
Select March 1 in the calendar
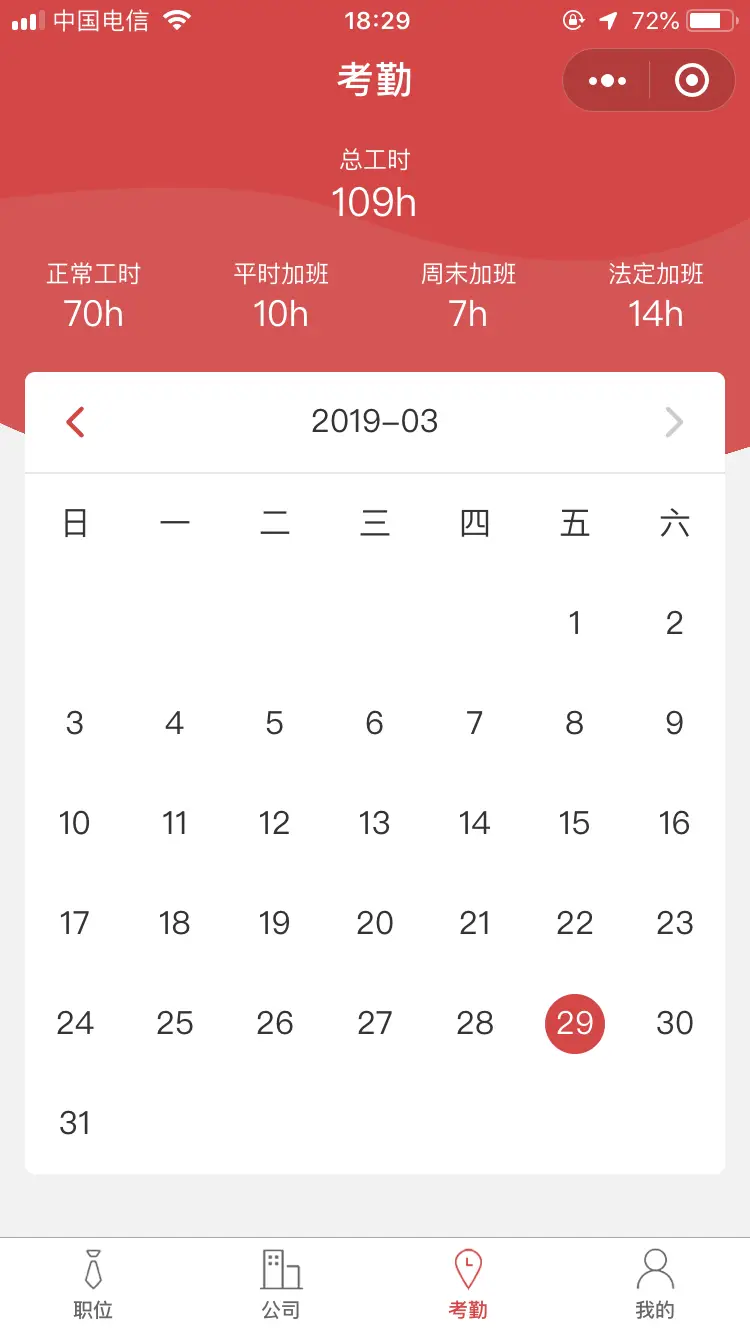click(x=575, y=623)
